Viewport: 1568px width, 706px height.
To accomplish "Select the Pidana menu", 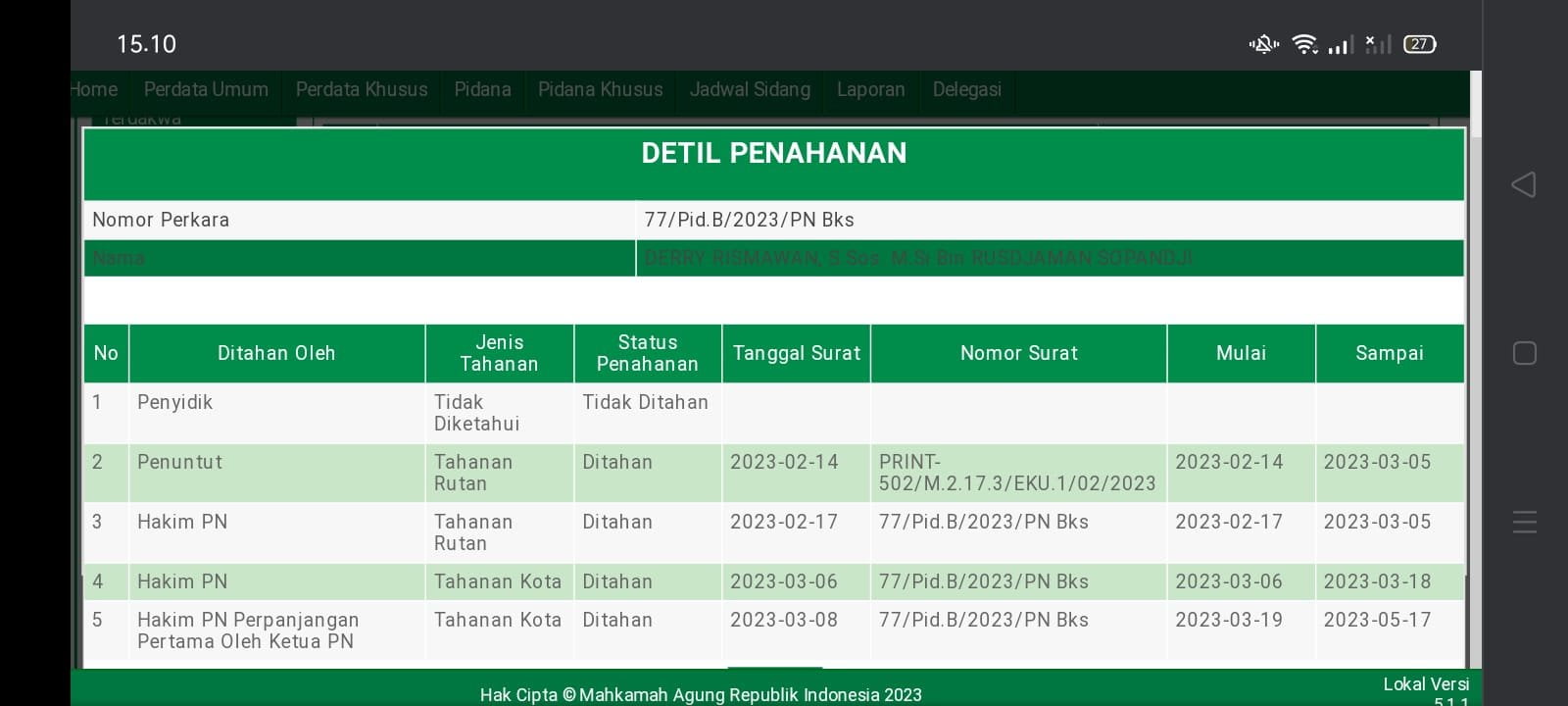I will [x=482, y=90].
